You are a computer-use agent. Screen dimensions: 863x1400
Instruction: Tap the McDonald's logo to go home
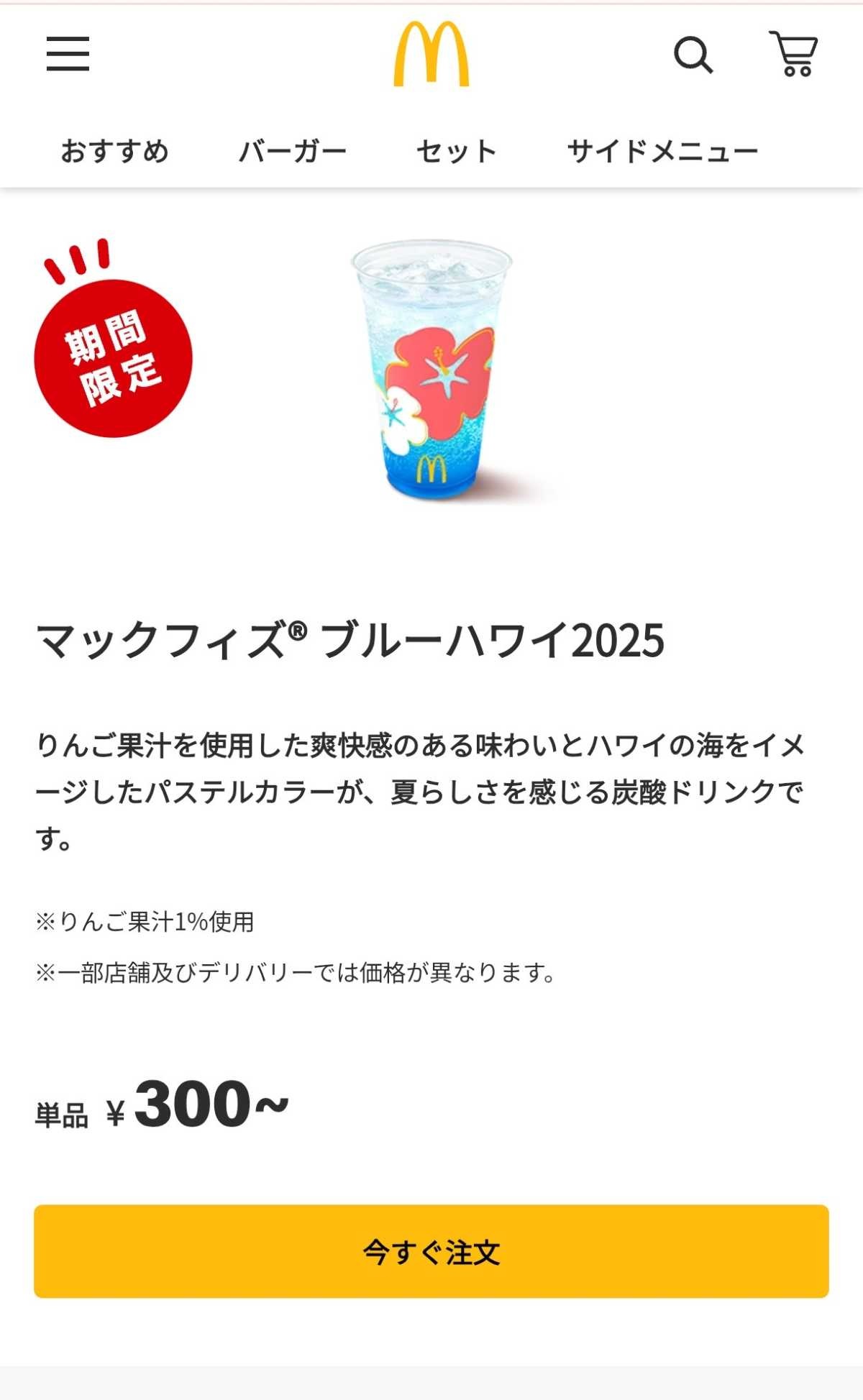(x=431, y=54)
